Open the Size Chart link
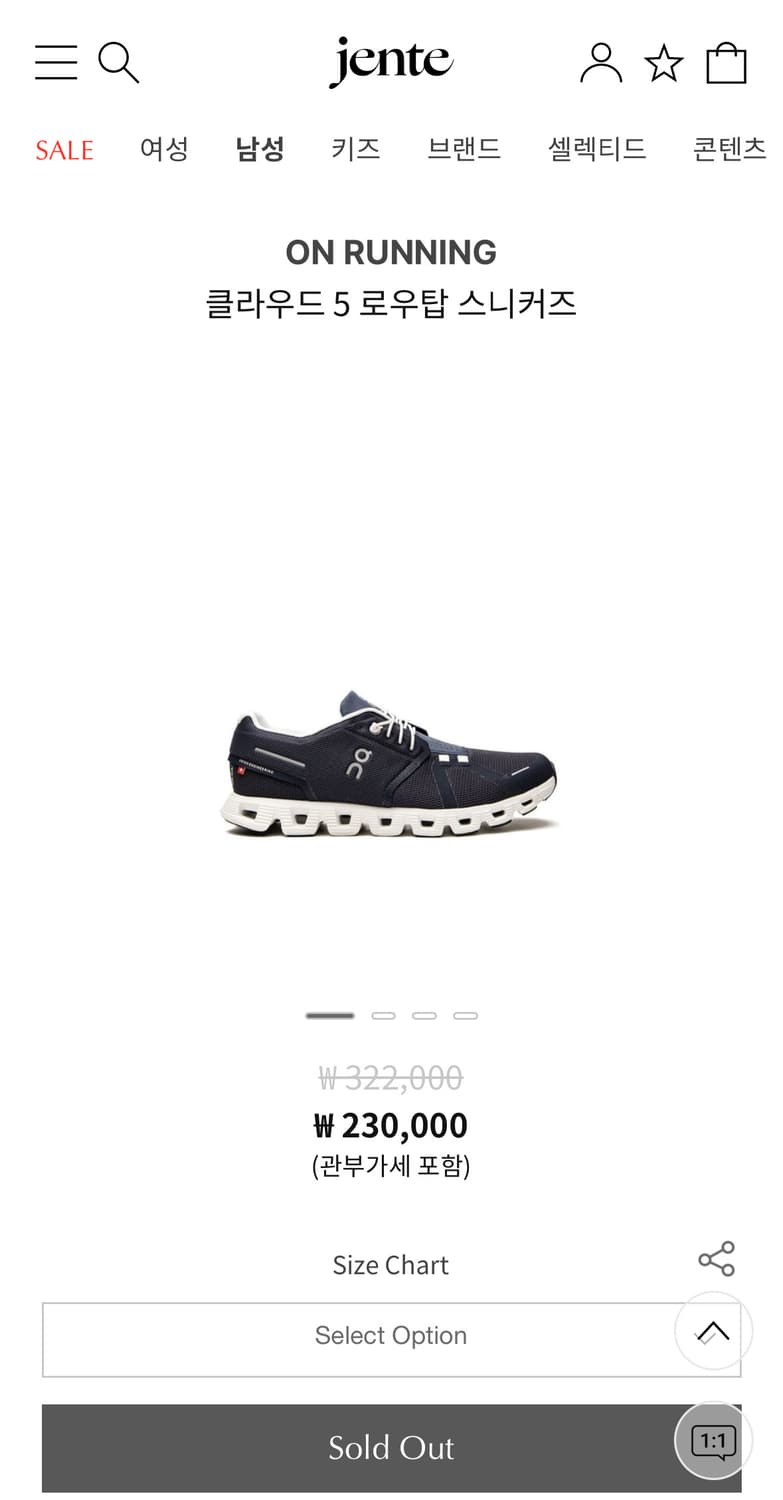This screenshot has width=783, height=1500. coord(390,1264)
